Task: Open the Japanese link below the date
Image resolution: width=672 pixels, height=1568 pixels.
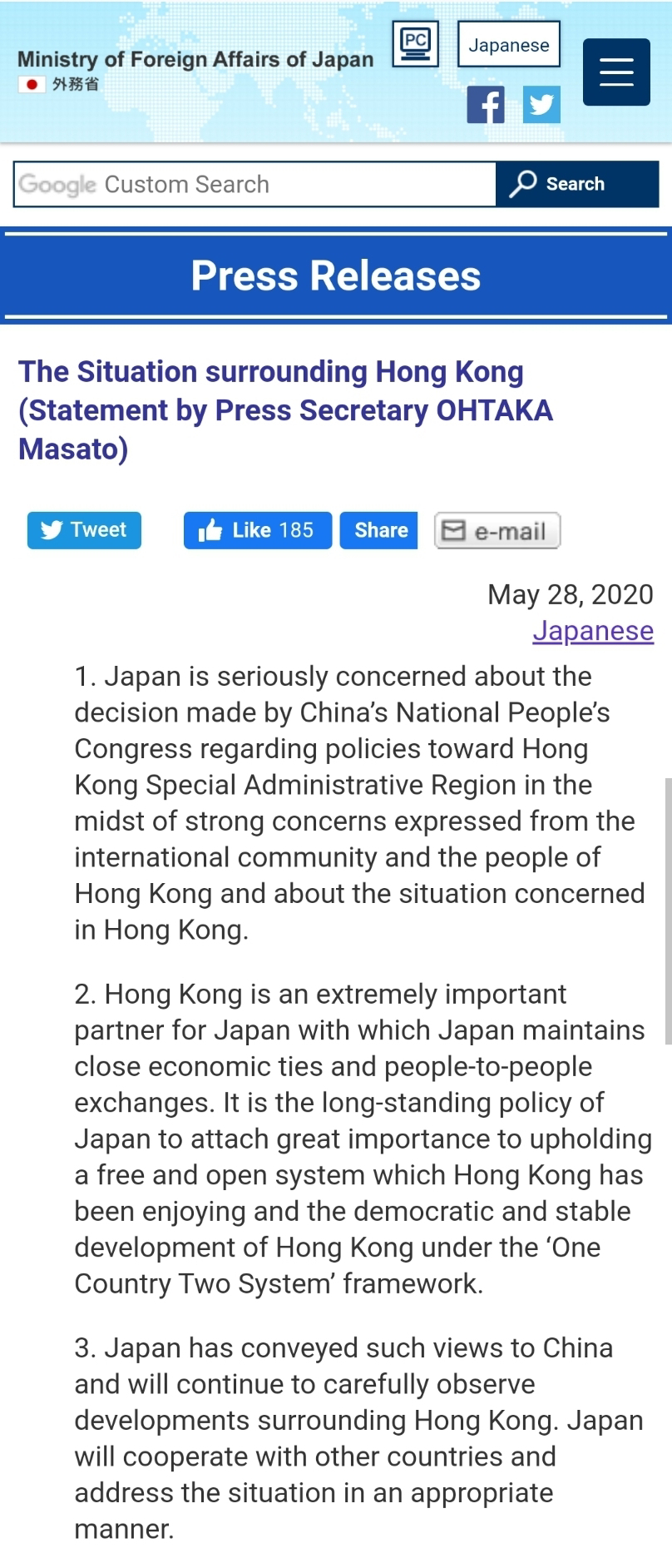Action: tap(593, 631)
